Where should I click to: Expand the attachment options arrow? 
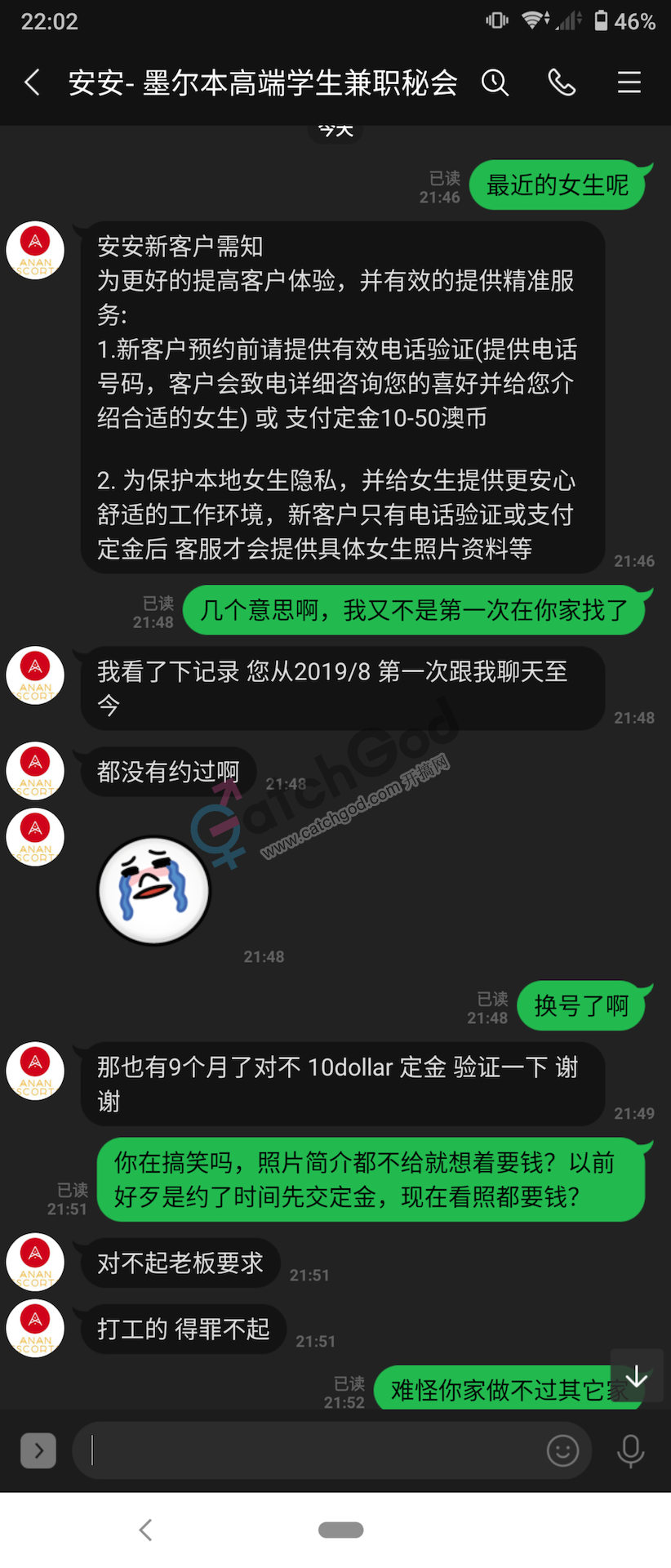[38, 1450]
